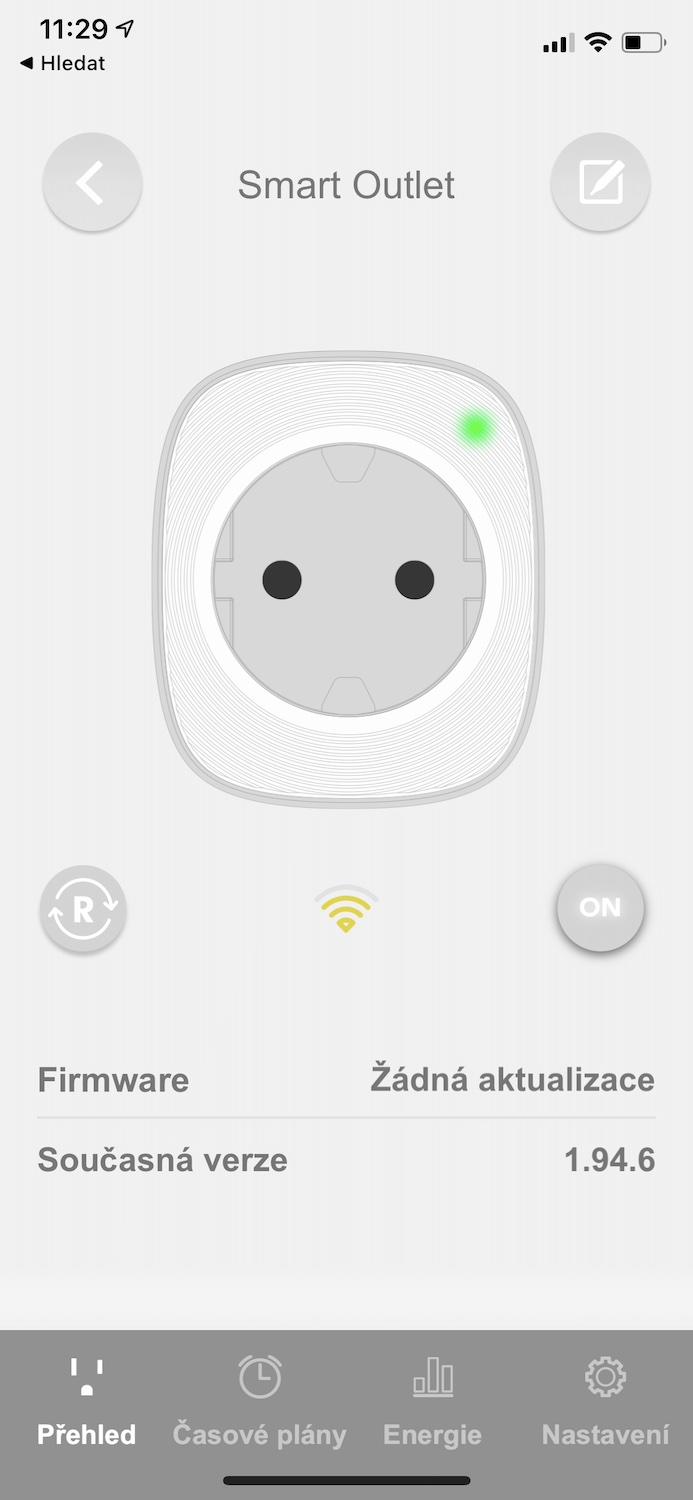
Task: Switch to the Časové plány tab
Action: click(259, 1402)
